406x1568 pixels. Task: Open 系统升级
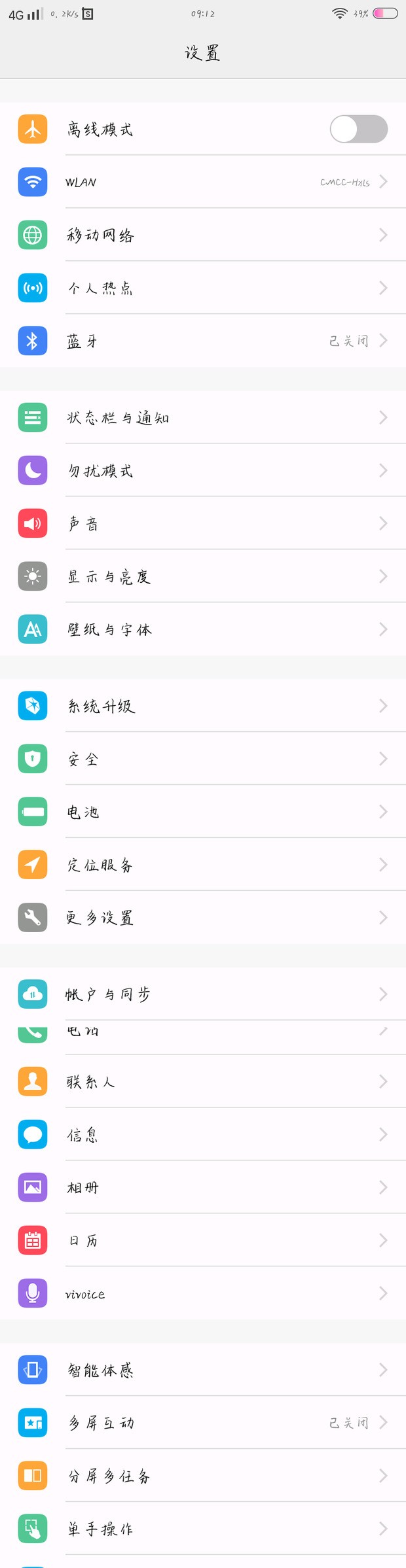(x=203, y=706)
